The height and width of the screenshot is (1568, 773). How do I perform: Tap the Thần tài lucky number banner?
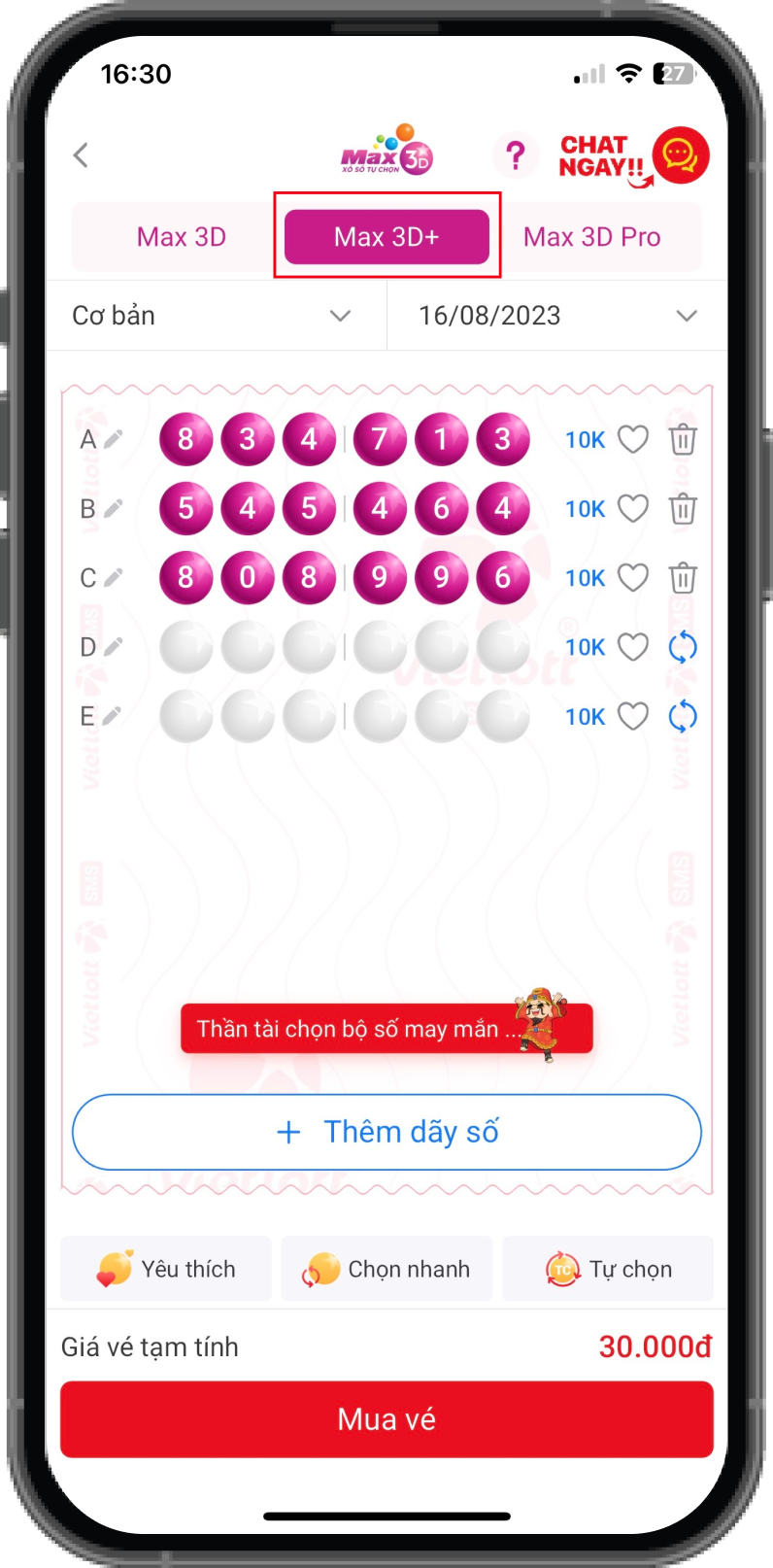tap(386, 1029)
